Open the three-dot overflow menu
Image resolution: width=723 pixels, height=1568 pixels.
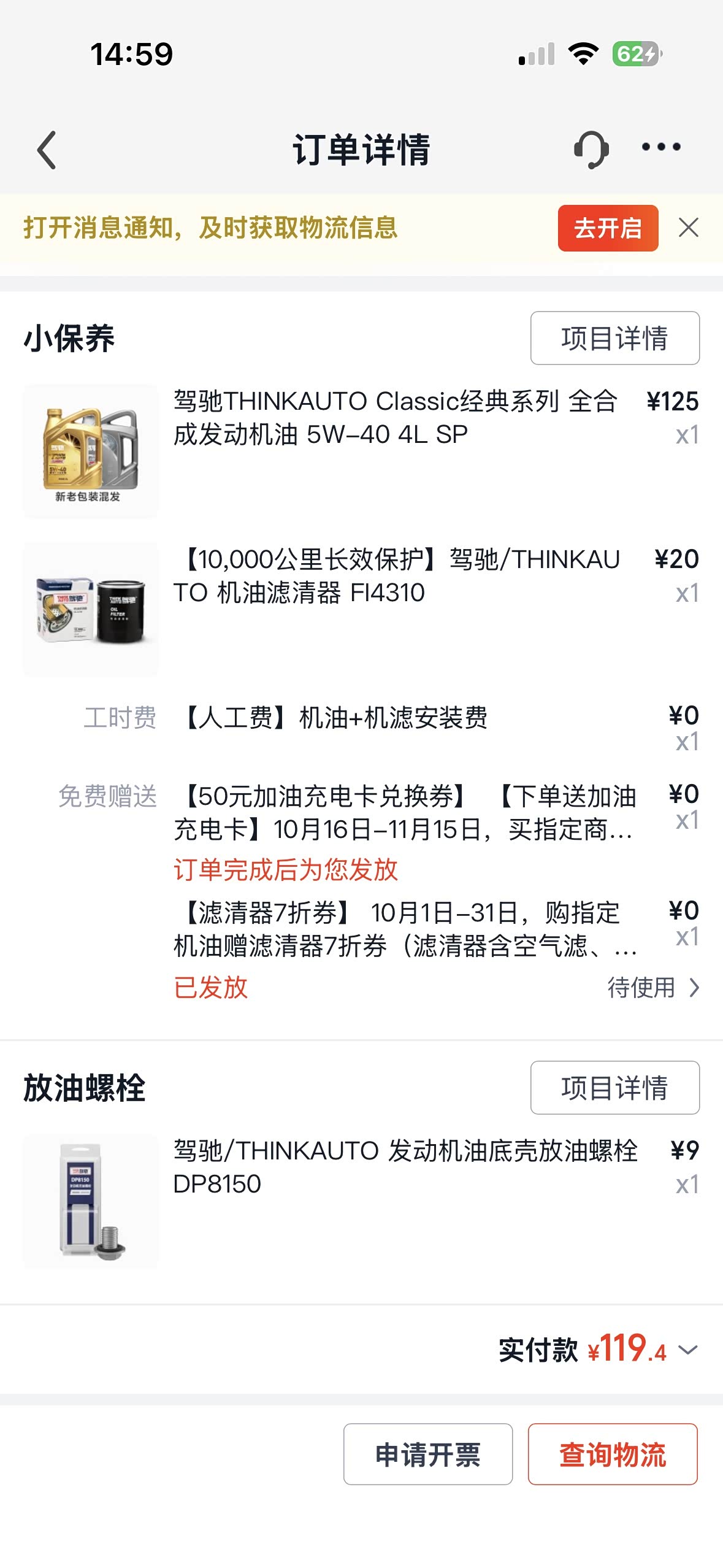(660, 147)
